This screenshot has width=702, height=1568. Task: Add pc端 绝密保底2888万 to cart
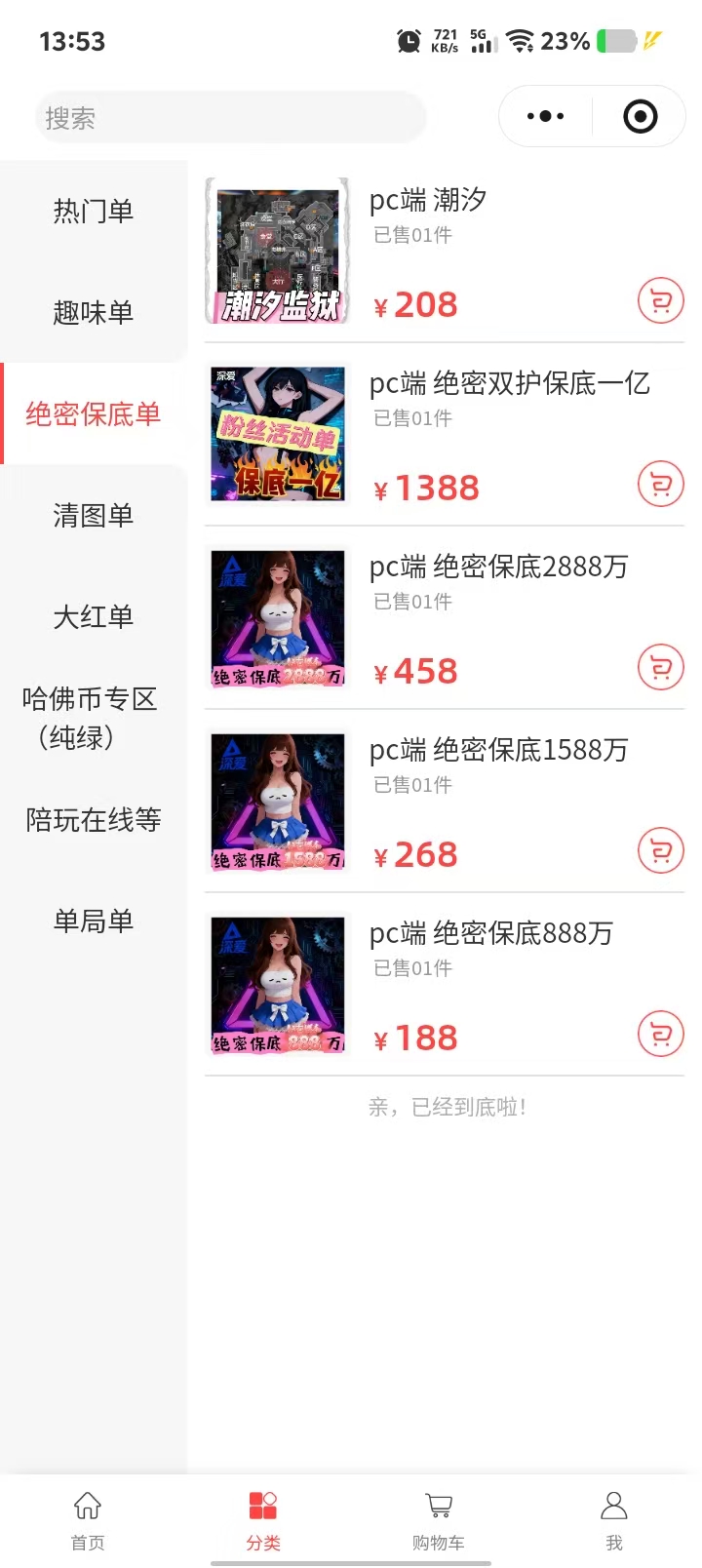click(660, 667)
